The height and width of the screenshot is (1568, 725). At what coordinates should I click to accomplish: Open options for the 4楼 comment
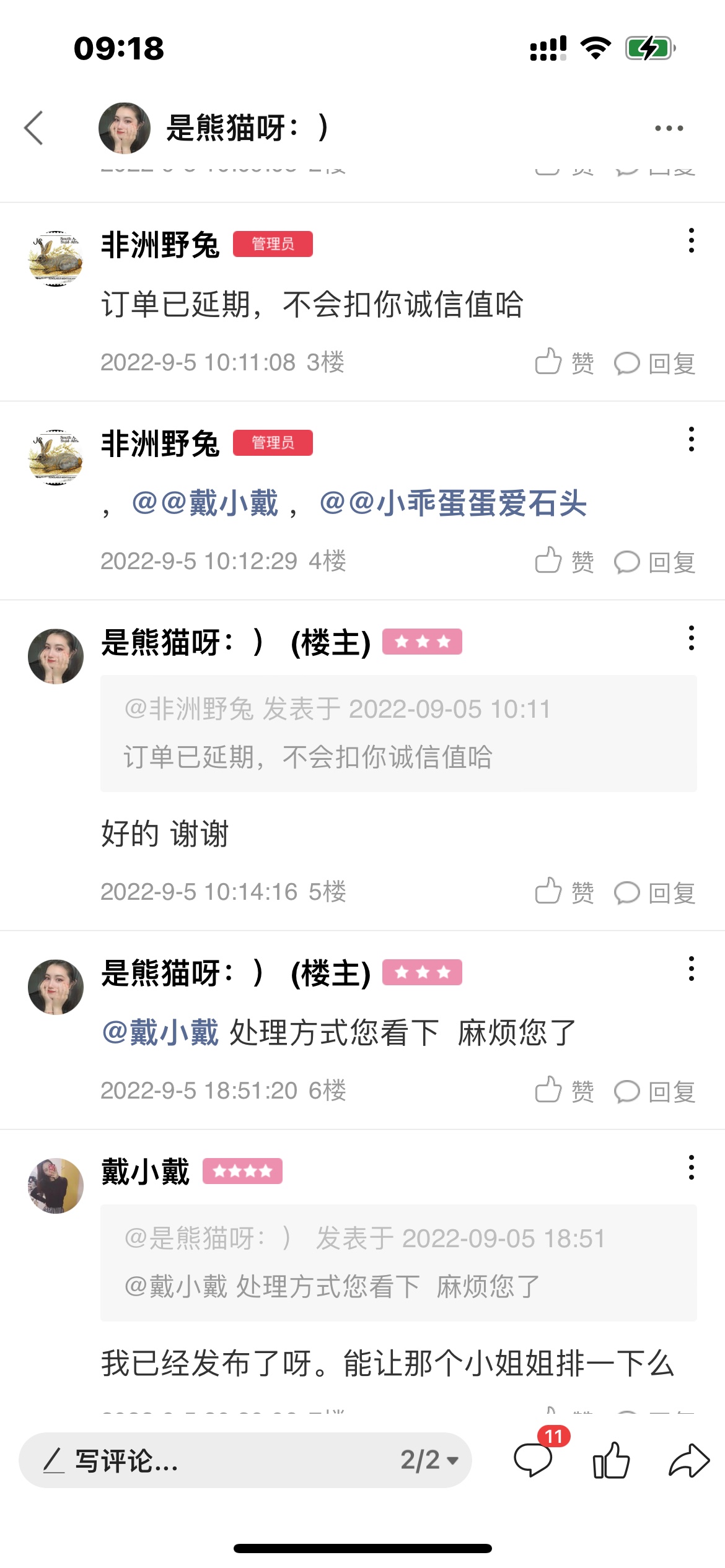pos(691,440)
